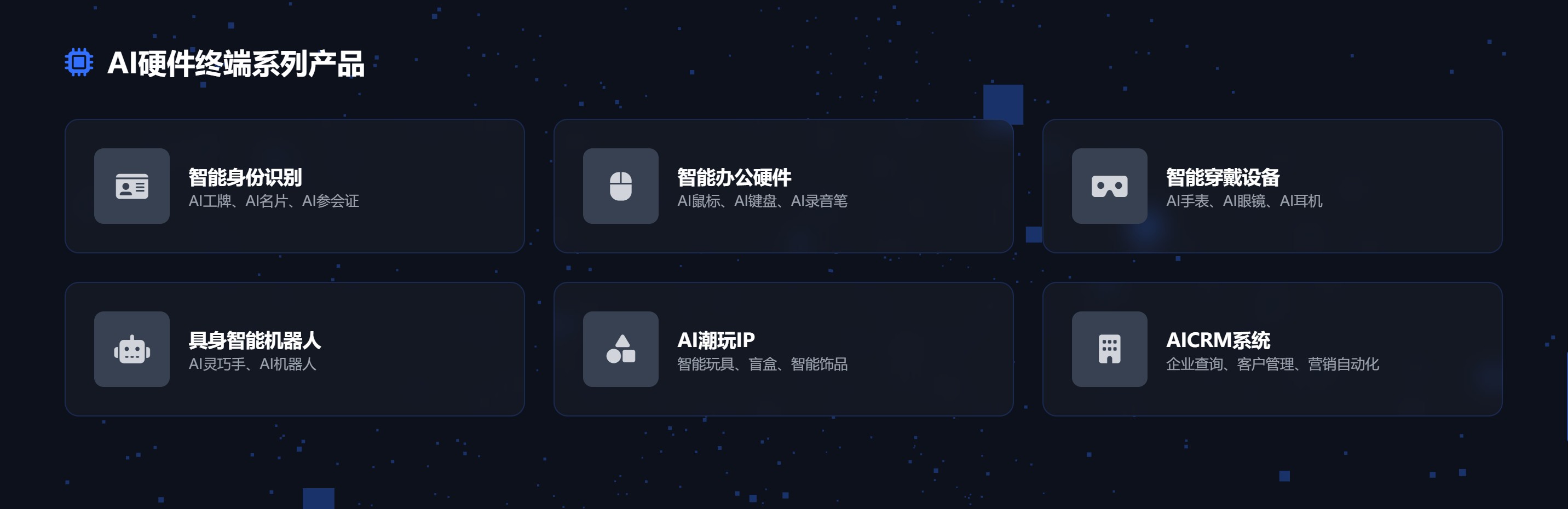Image resolution: width=1568 pixels, height=509 pixels.
Task: Open the 具身智能机器人 card
Action: point(295,350)
